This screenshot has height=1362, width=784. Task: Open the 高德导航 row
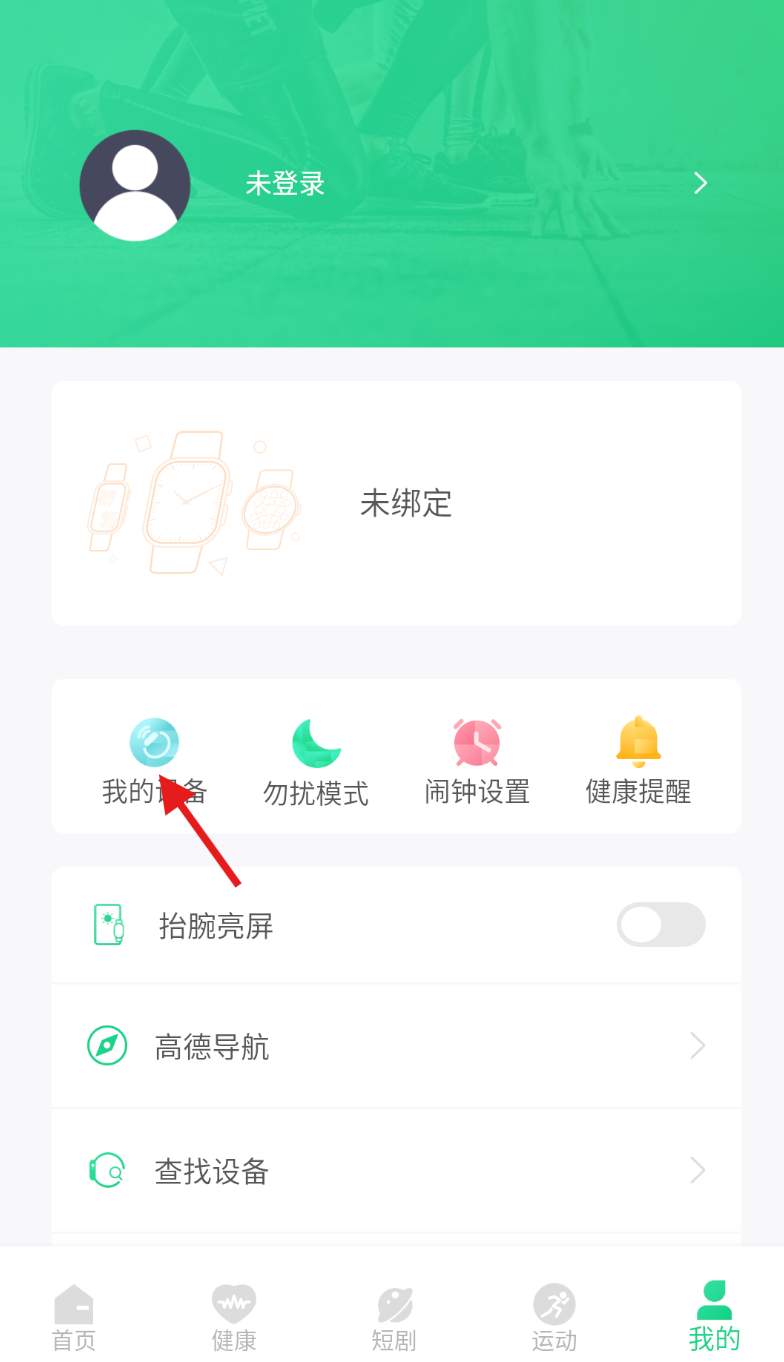point(396,1047)
